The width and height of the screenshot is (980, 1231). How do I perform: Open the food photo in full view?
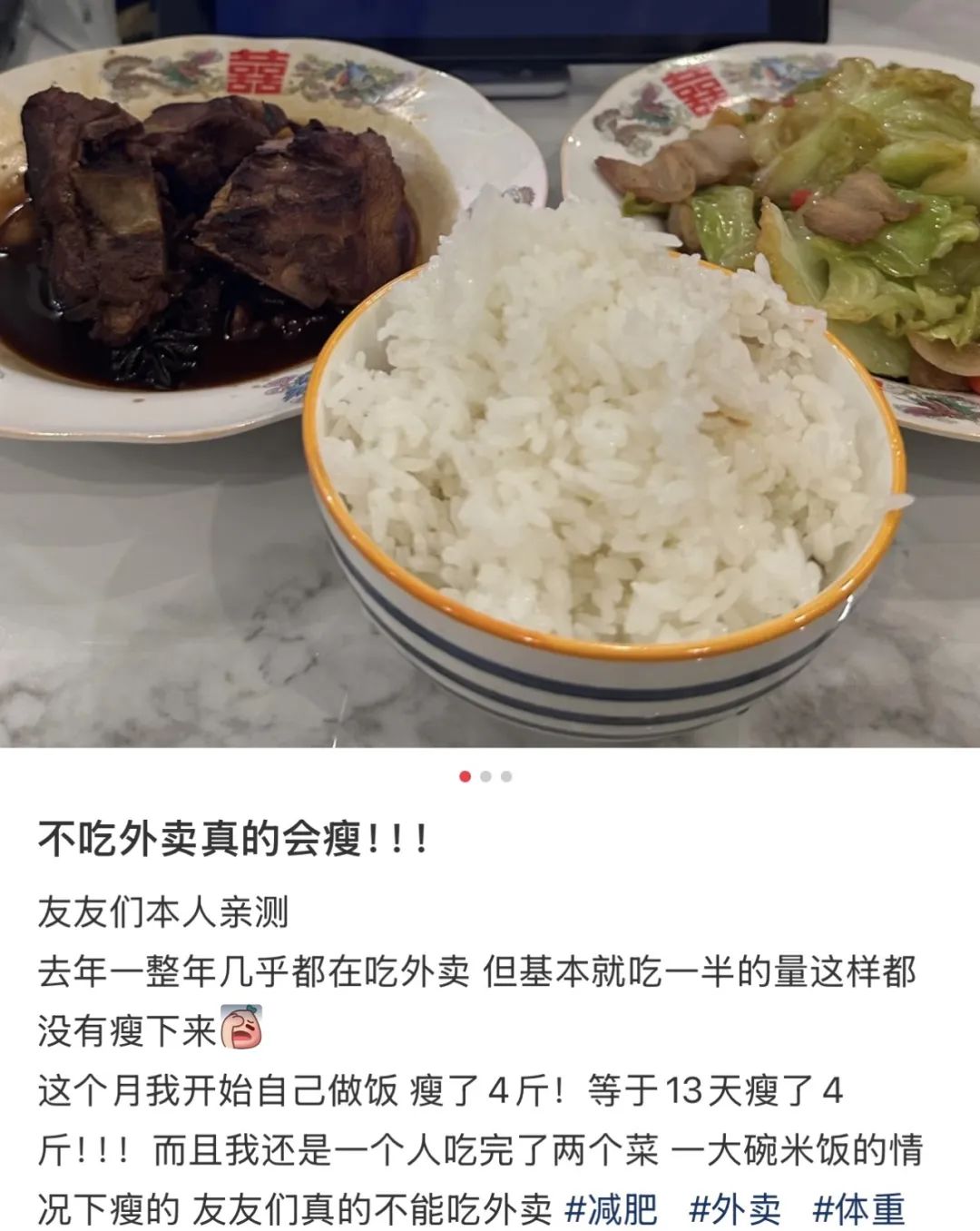point(490,373)
